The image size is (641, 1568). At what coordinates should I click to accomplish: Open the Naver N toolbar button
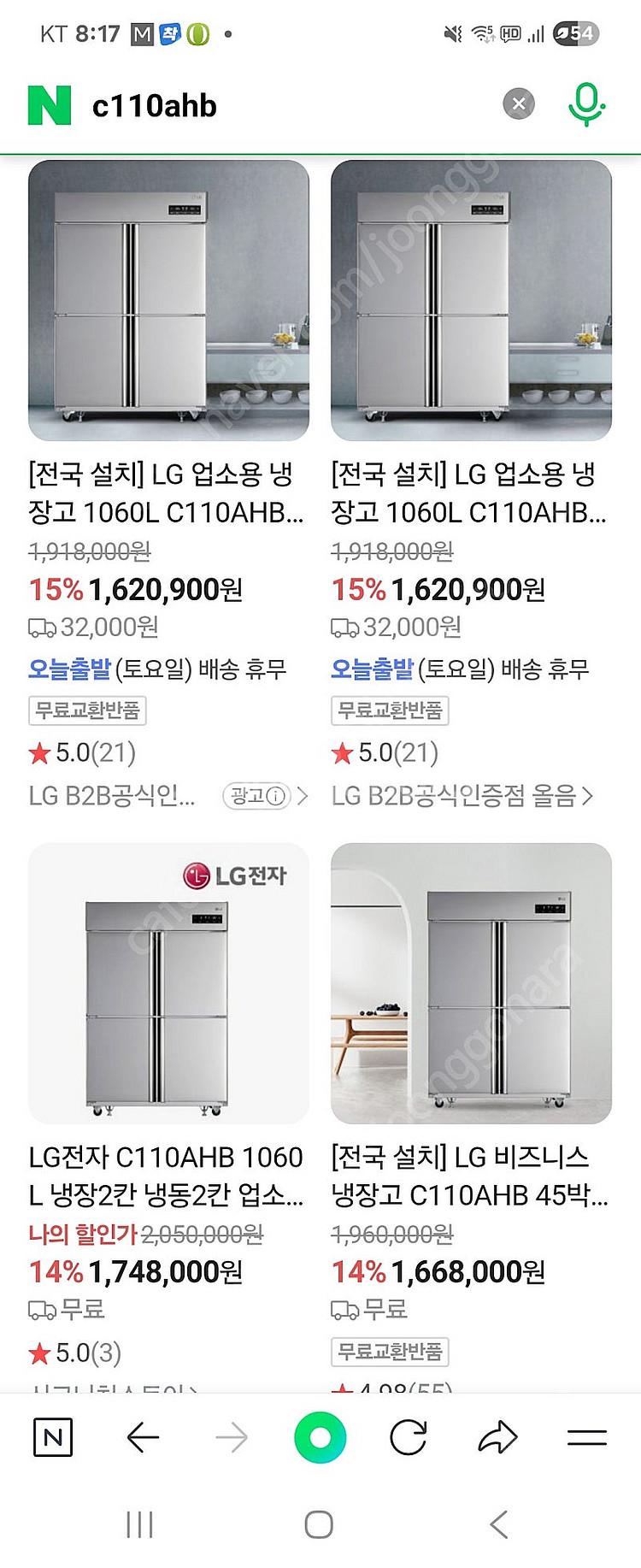pos(53,1437)
